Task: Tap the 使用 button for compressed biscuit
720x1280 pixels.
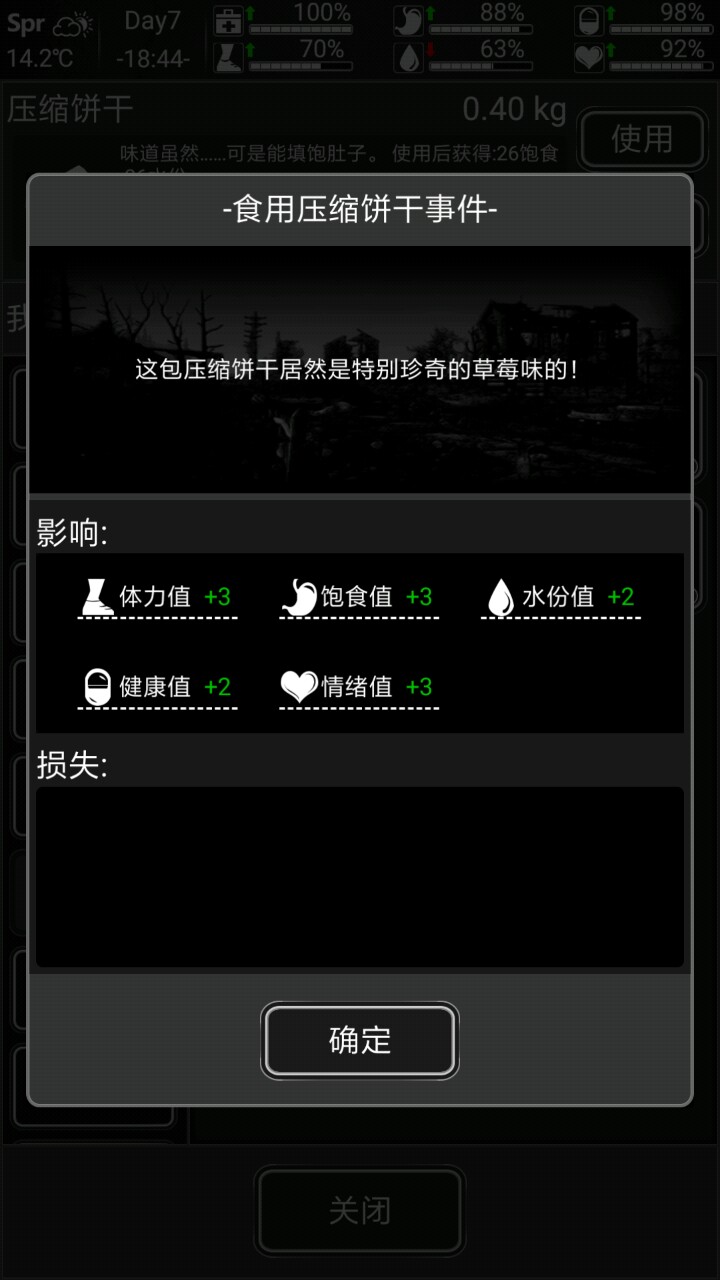Action: [641, 139]
